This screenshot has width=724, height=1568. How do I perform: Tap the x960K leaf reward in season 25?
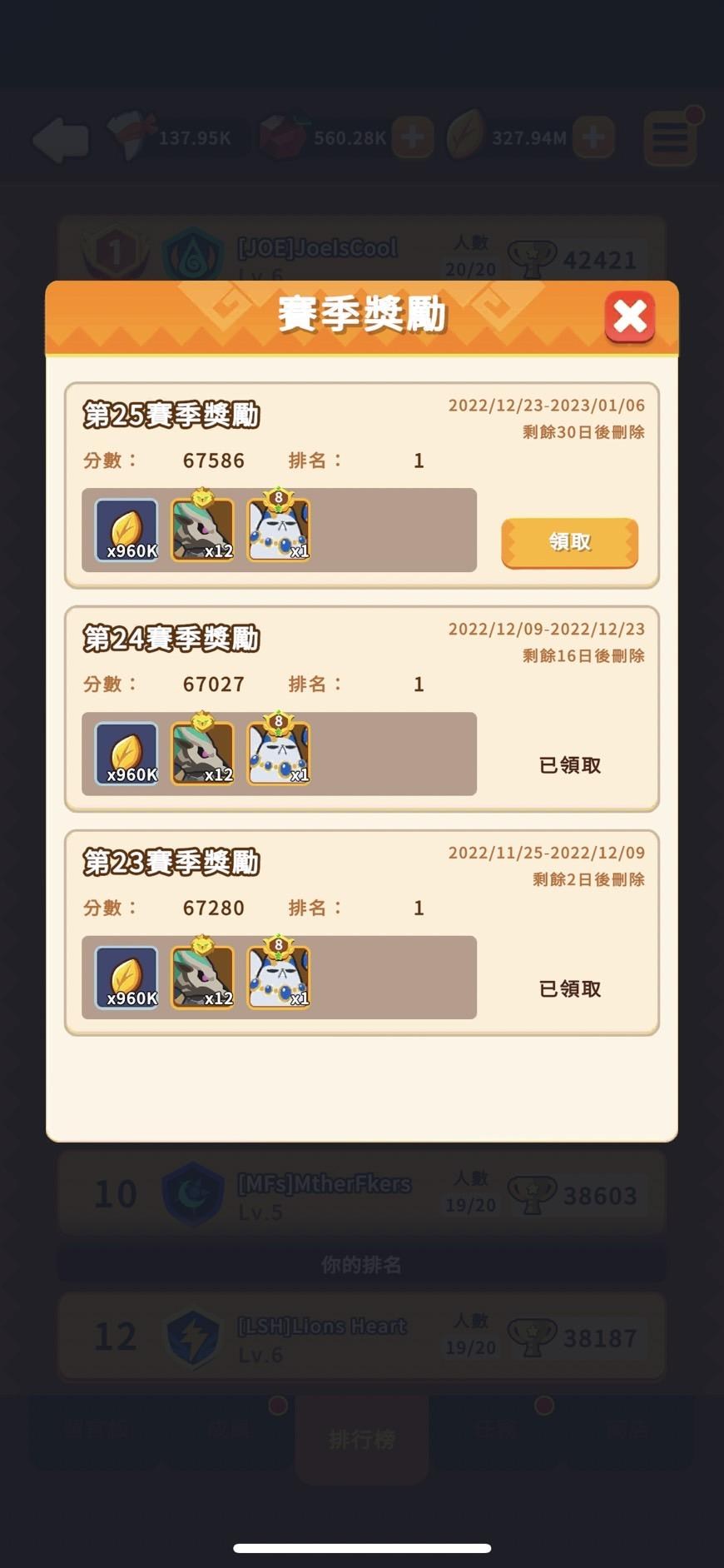coord(126,530)
